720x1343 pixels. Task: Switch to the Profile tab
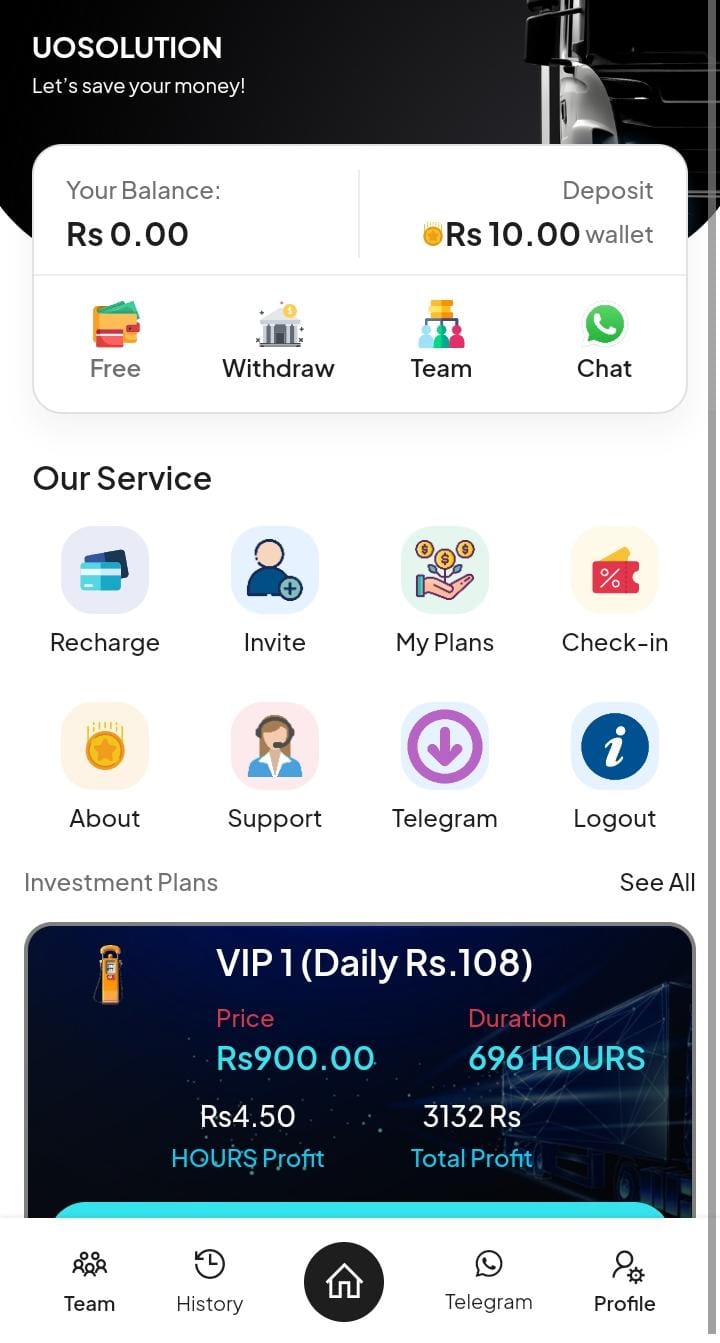click(625, 1282)
